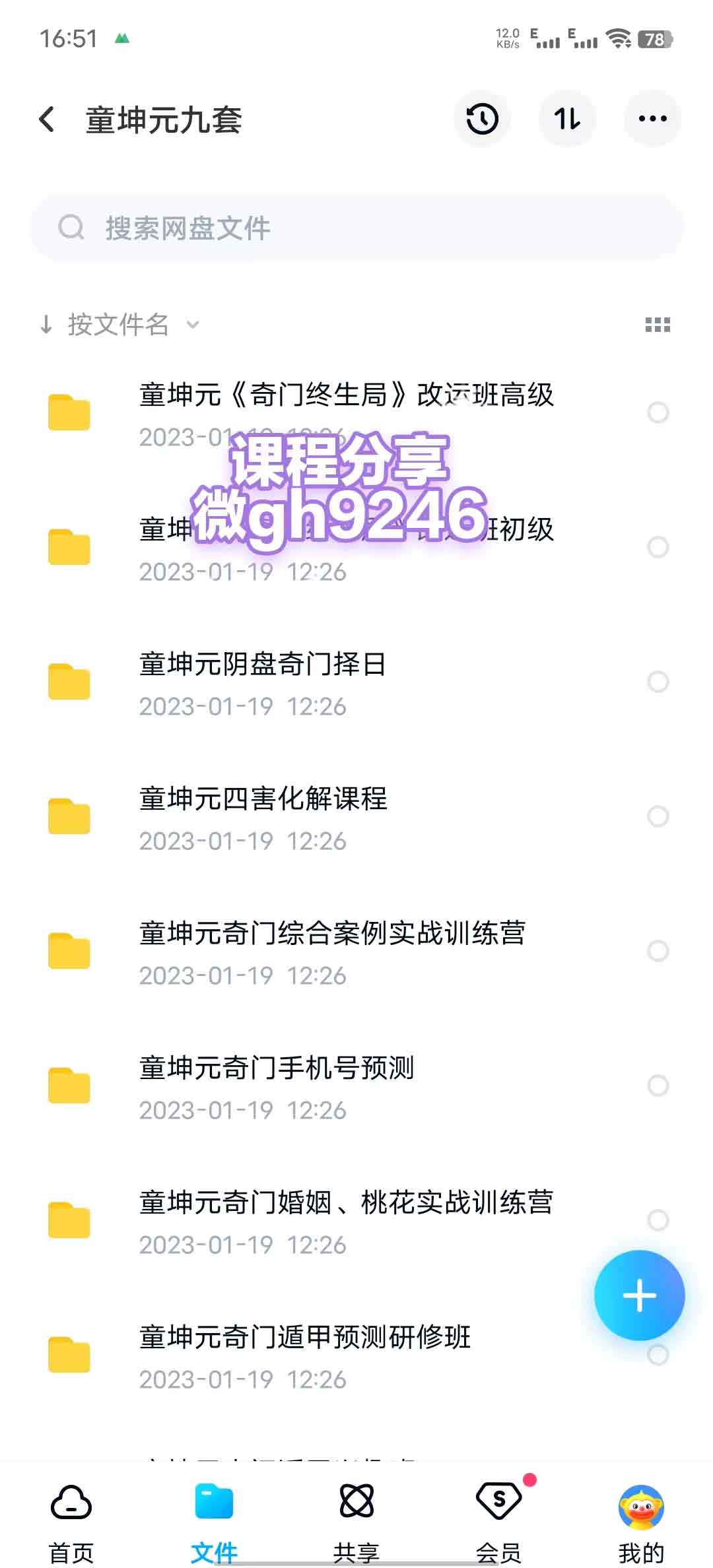The image size is (713, 1568).
Task: Open the recent history clock icon
Action: (x=482, y=119)
